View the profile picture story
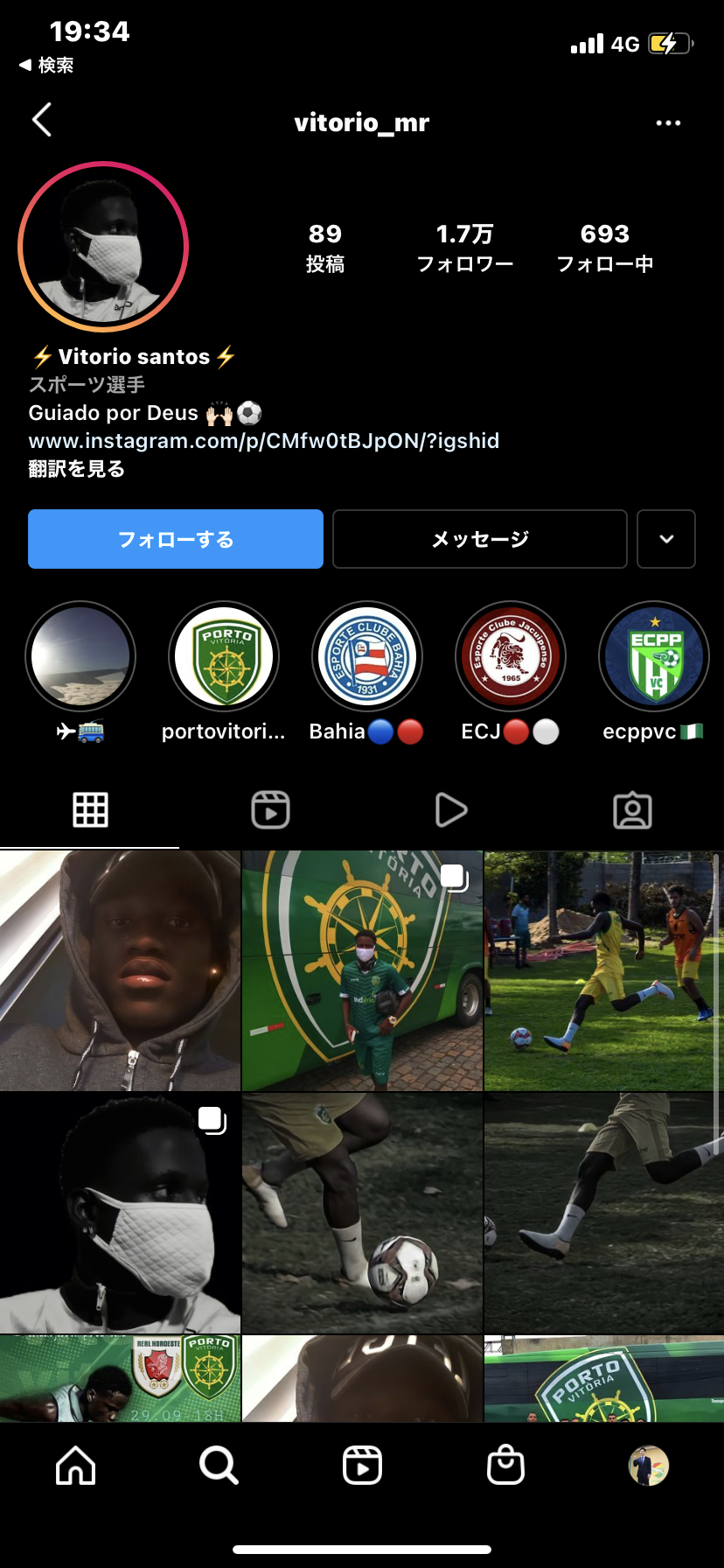The width and height of the screenshot is (724, 1568). click(x=103, y=247)
